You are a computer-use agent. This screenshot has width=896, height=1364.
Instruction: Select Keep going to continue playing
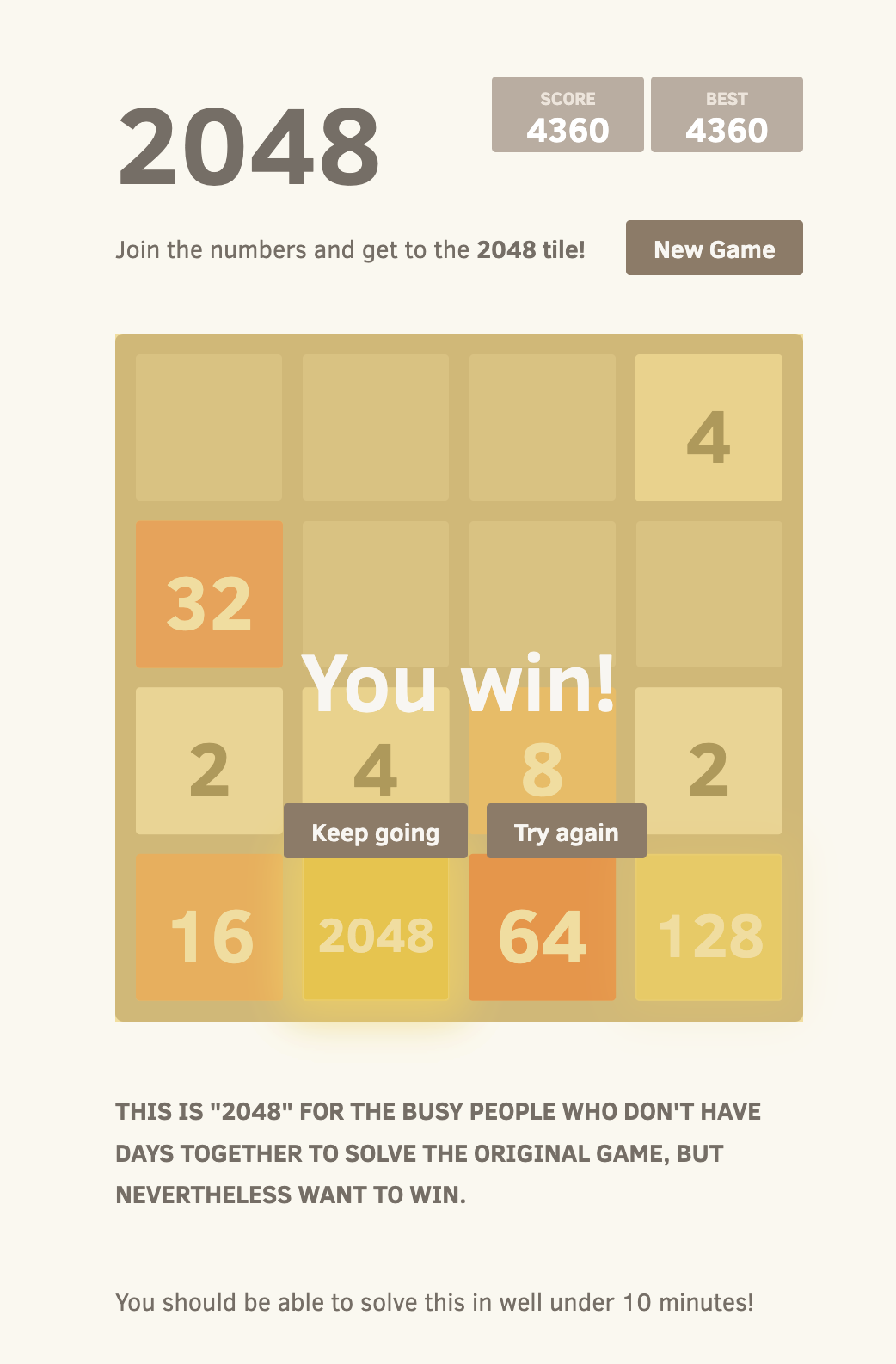tap(376, 832)
